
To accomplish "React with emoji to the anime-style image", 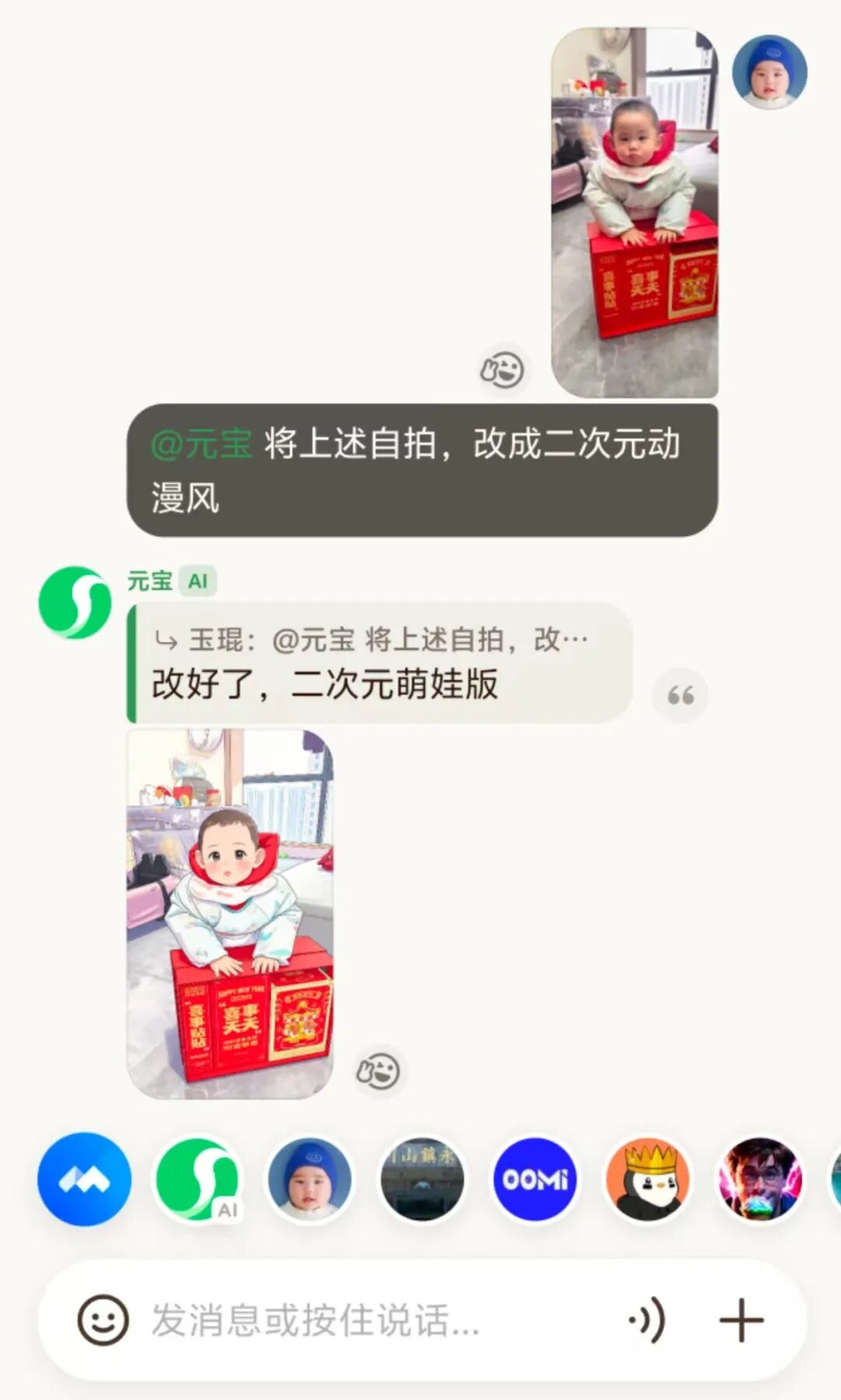I will [378, 1071].
